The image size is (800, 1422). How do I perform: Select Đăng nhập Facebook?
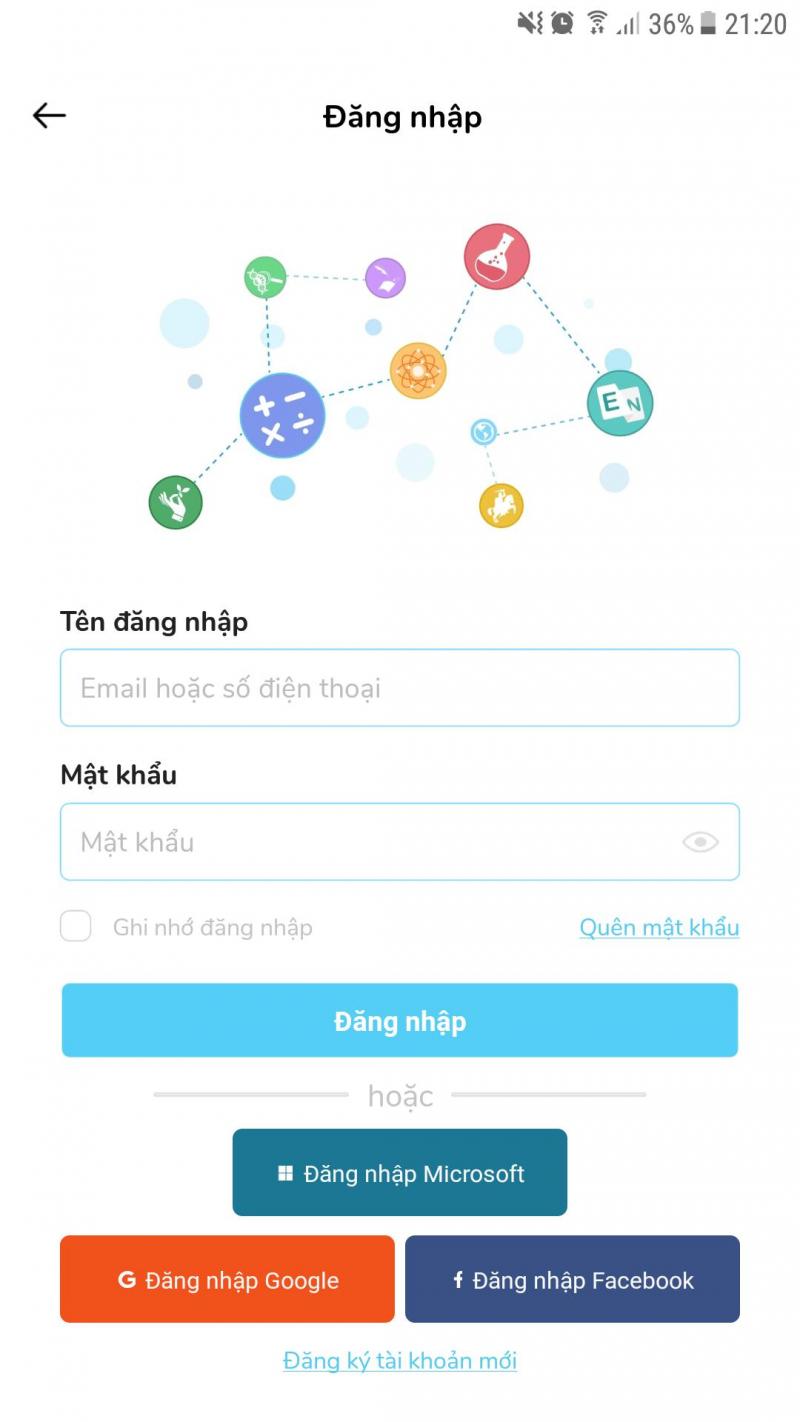[x=572, y=1280]
